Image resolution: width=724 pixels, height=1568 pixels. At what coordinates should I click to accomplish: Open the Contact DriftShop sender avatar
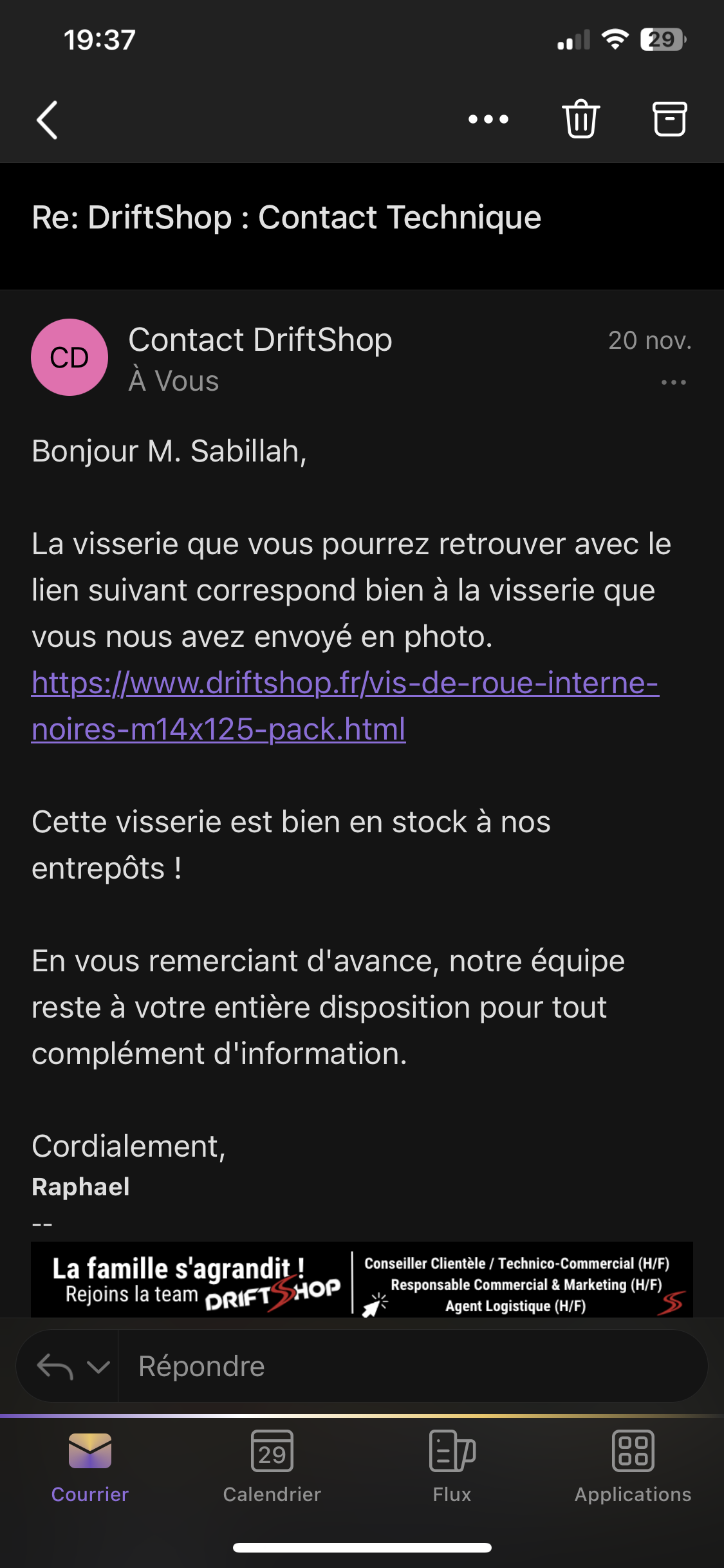pos(70,357)
